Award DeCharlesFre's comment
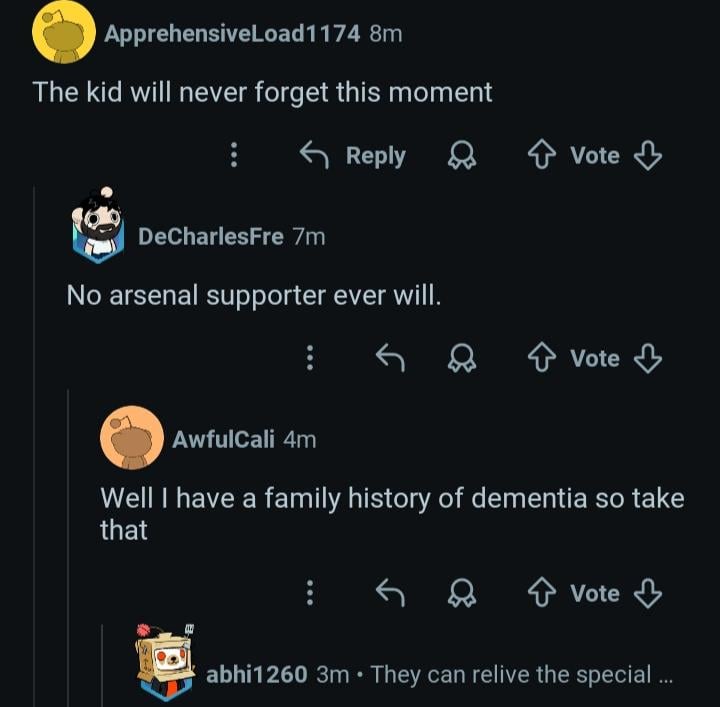 pyautogui.click(x=461, y=358)
